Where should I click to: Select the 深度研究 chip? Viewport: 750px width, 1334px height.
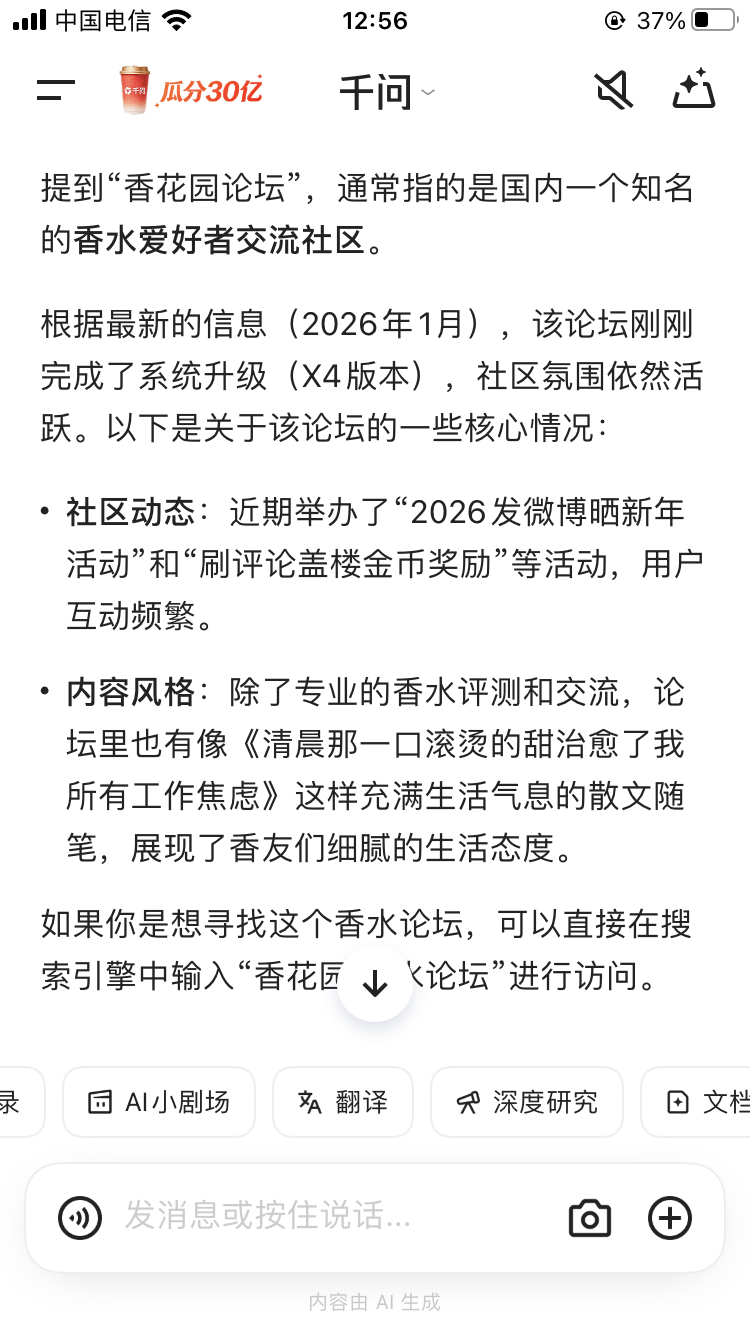coord(526,1102)
